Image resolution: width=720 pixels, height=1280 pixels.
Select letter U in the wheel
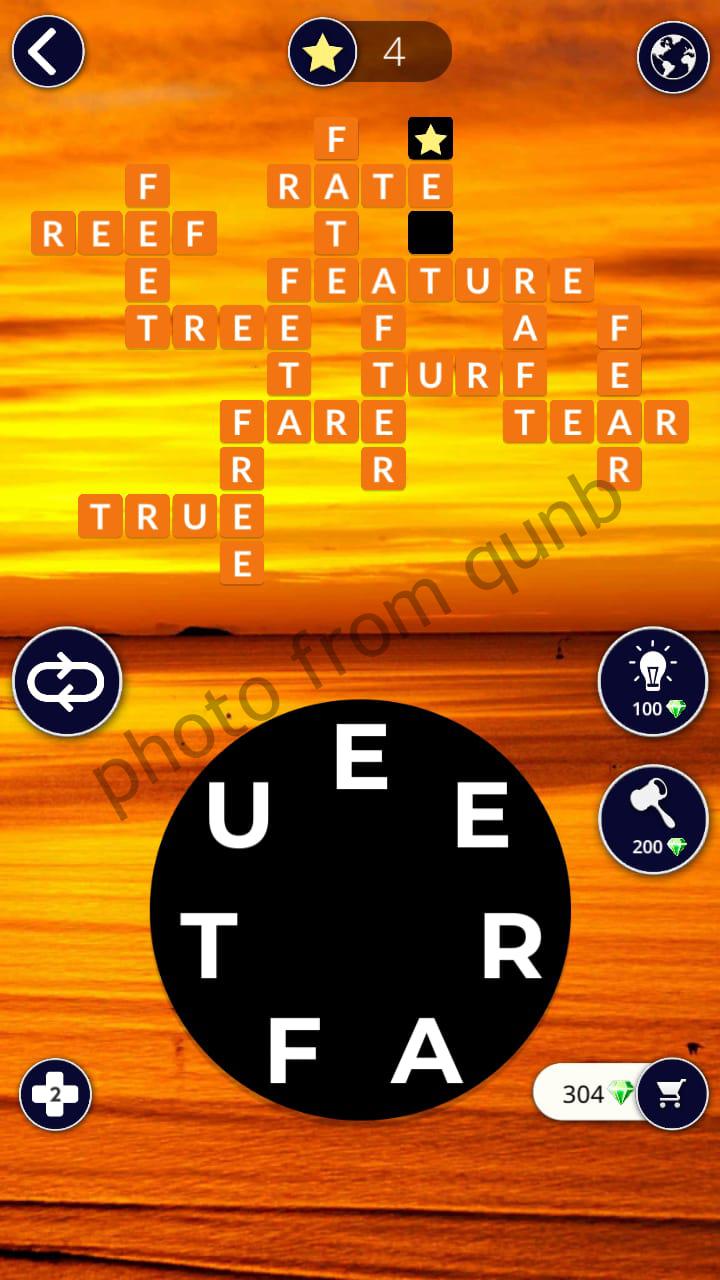click(x=238, y=815)
